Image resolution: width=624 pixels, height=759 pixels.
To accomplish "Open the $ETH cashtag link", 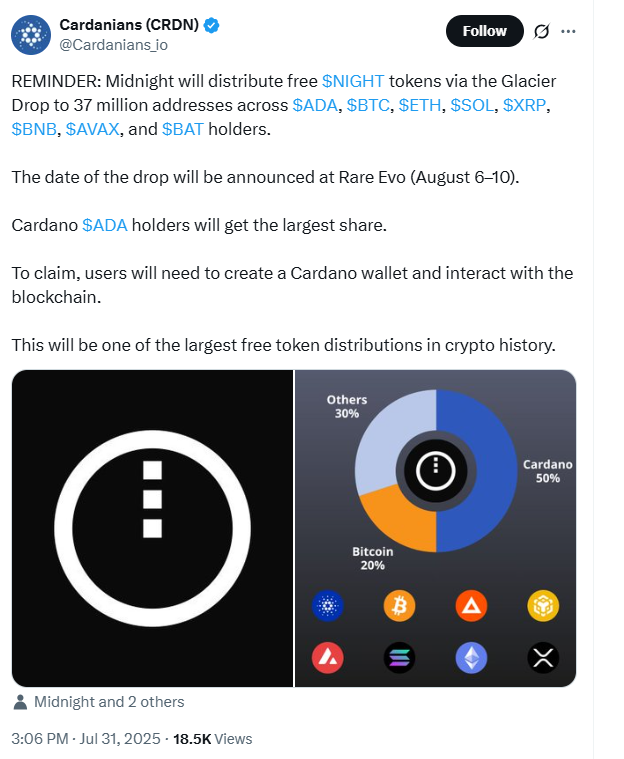I will click(421, 105).
